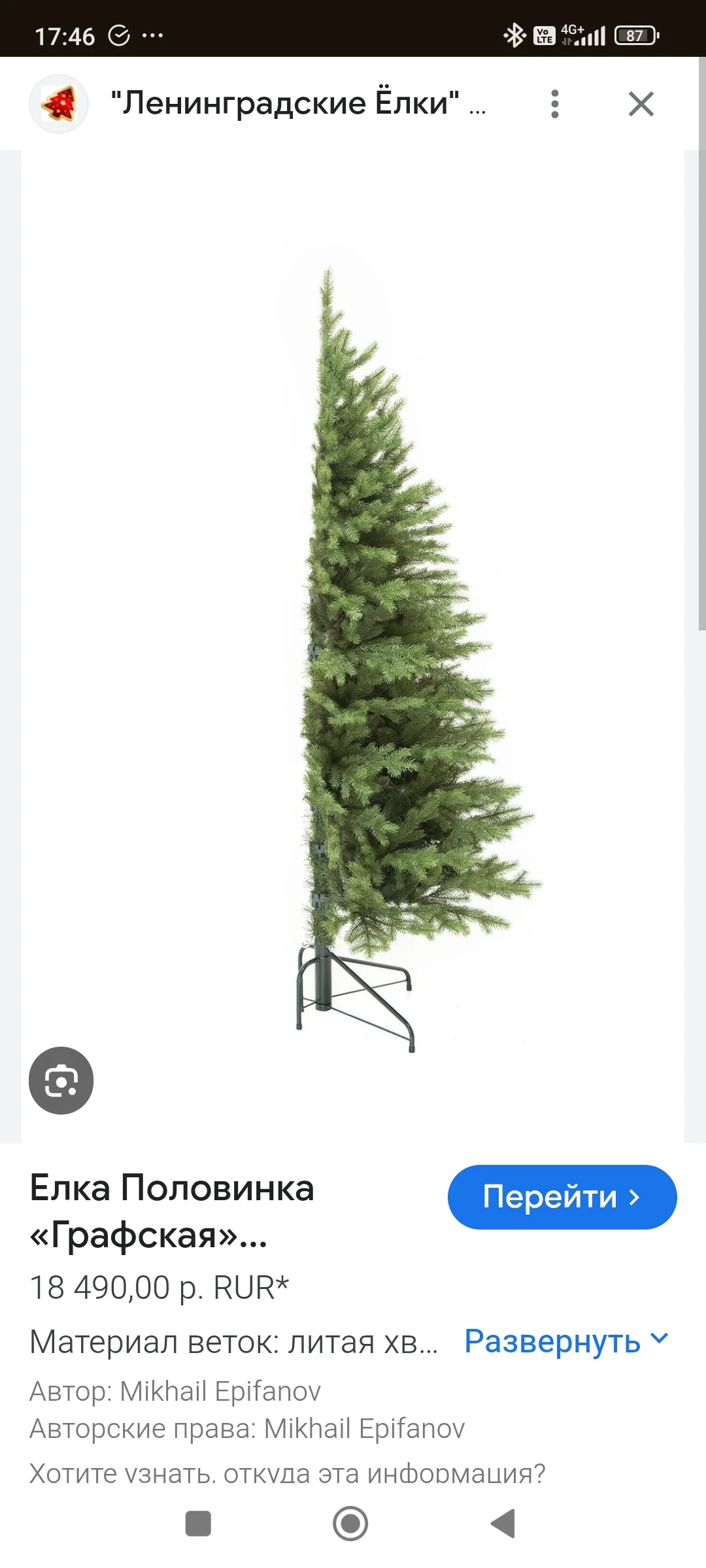
Task: Tap the Bluetooth status icon
Action: tap(514, 36)
